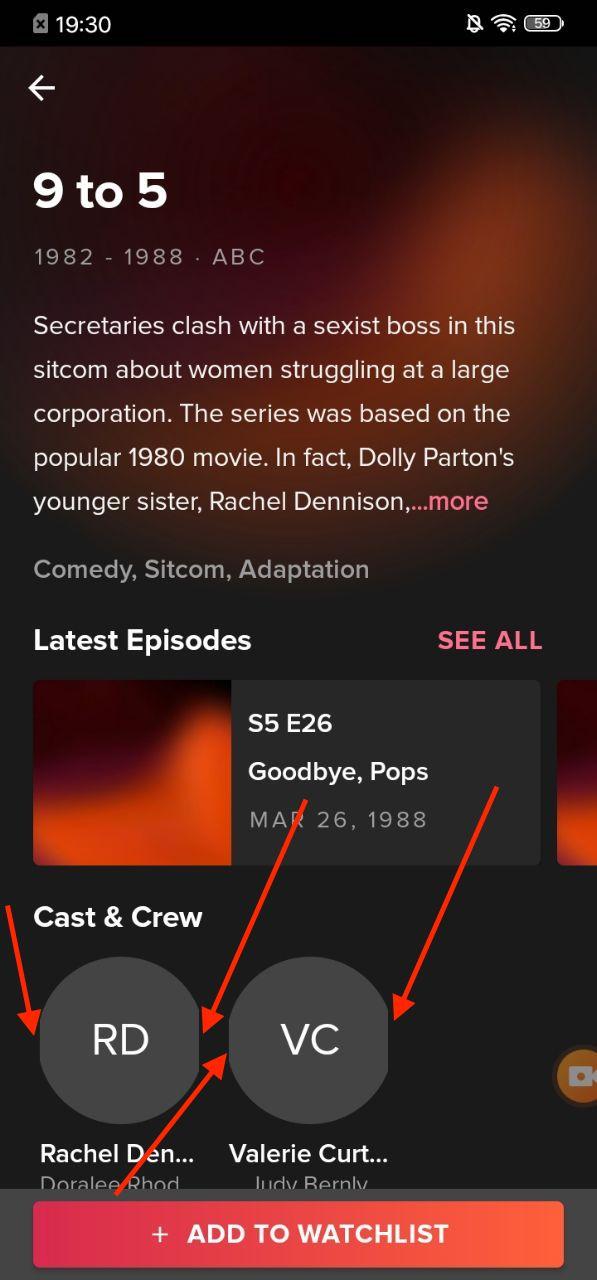Add 9 to 5 to watchlist
The image size is (597, 1280).
(298, 1234)
